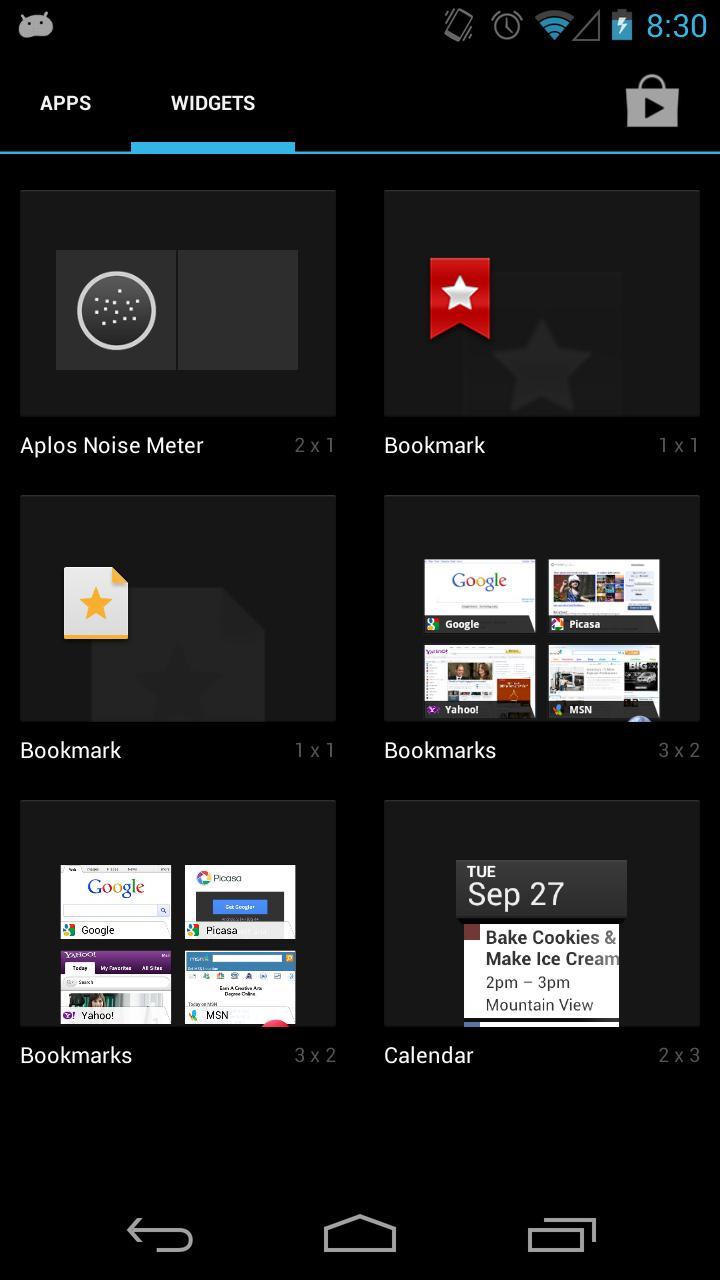
Task: Select the WIDGETS tab
Action: click(212, 103)
